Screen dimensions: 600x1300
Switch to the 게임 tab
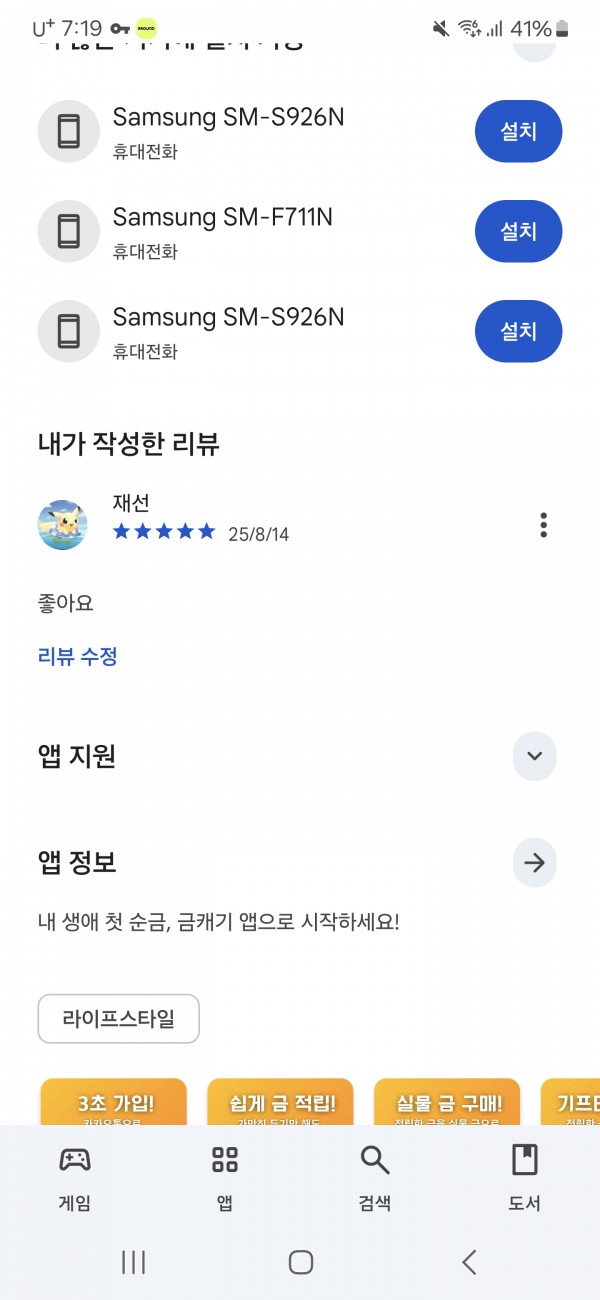click(75, 1178)
